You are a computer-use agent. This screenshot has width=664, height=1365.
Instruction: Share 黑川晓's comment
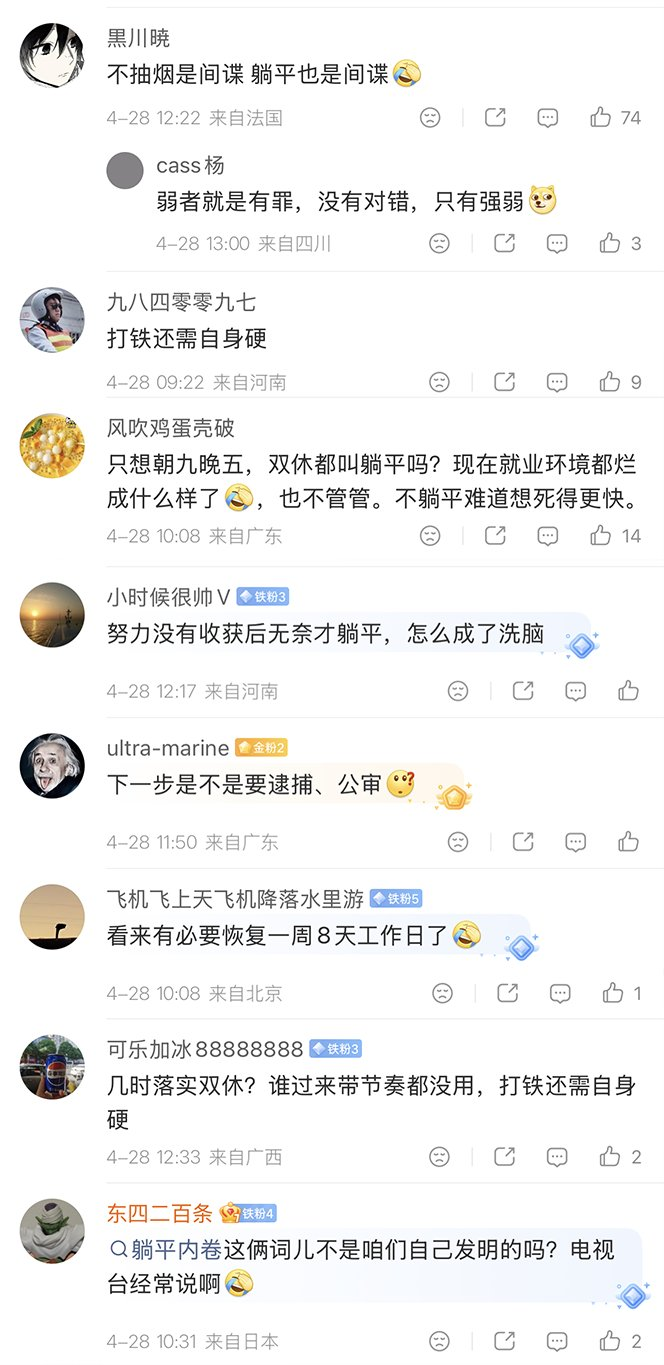coord(495,118)
